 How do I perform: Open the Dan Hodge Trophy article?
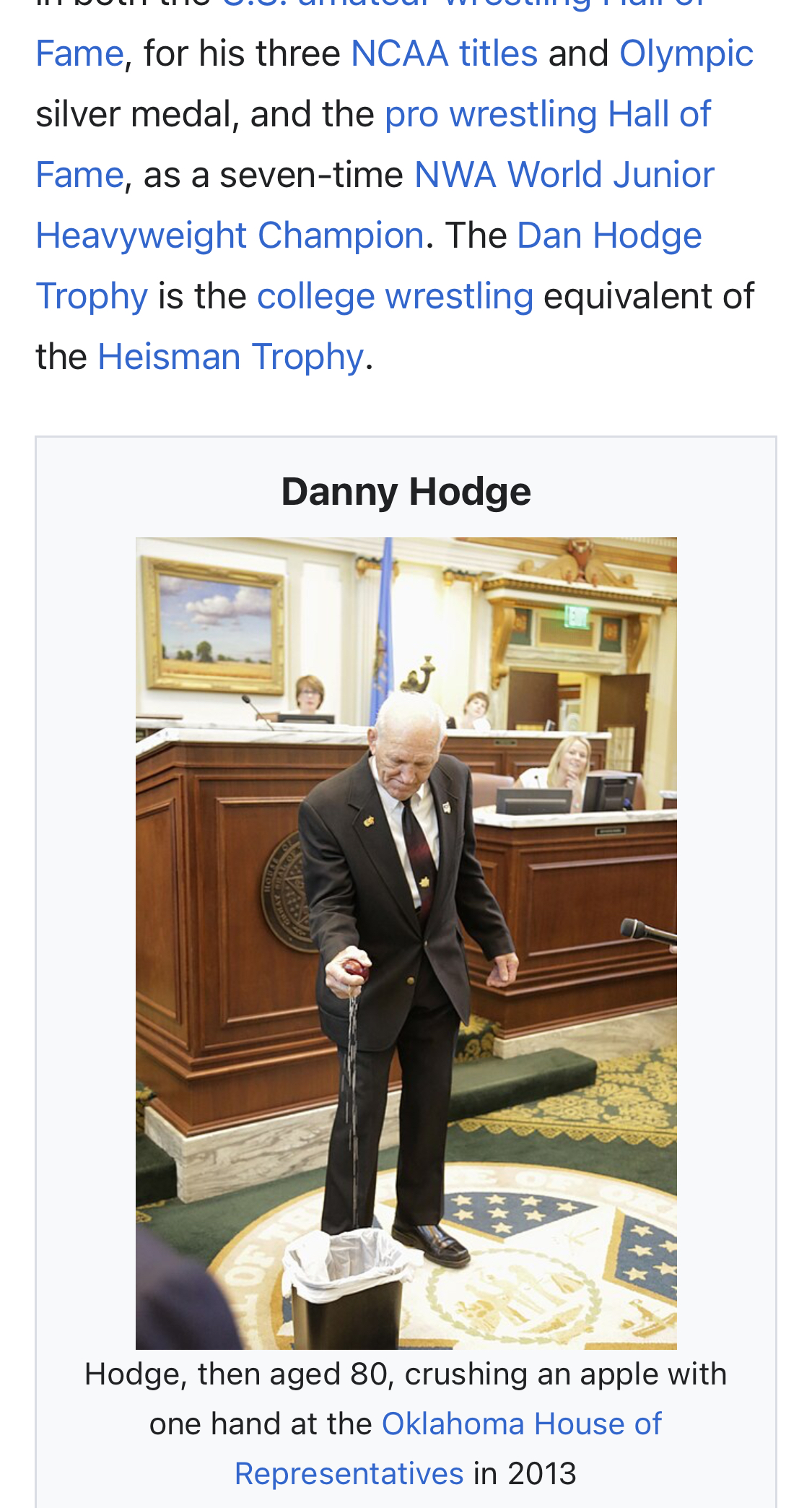608,235
